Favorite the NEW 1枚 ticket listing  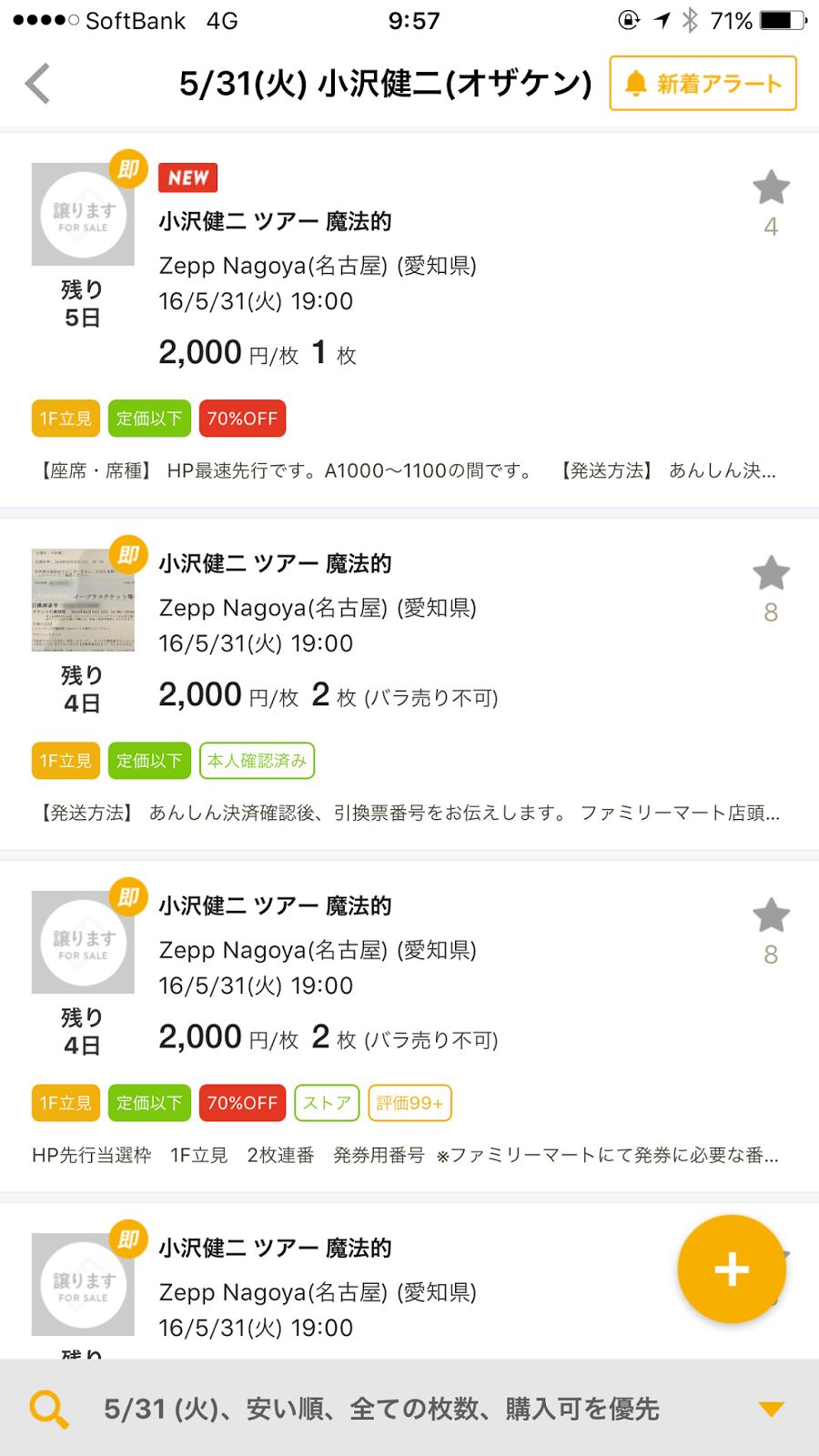(771, 188)
